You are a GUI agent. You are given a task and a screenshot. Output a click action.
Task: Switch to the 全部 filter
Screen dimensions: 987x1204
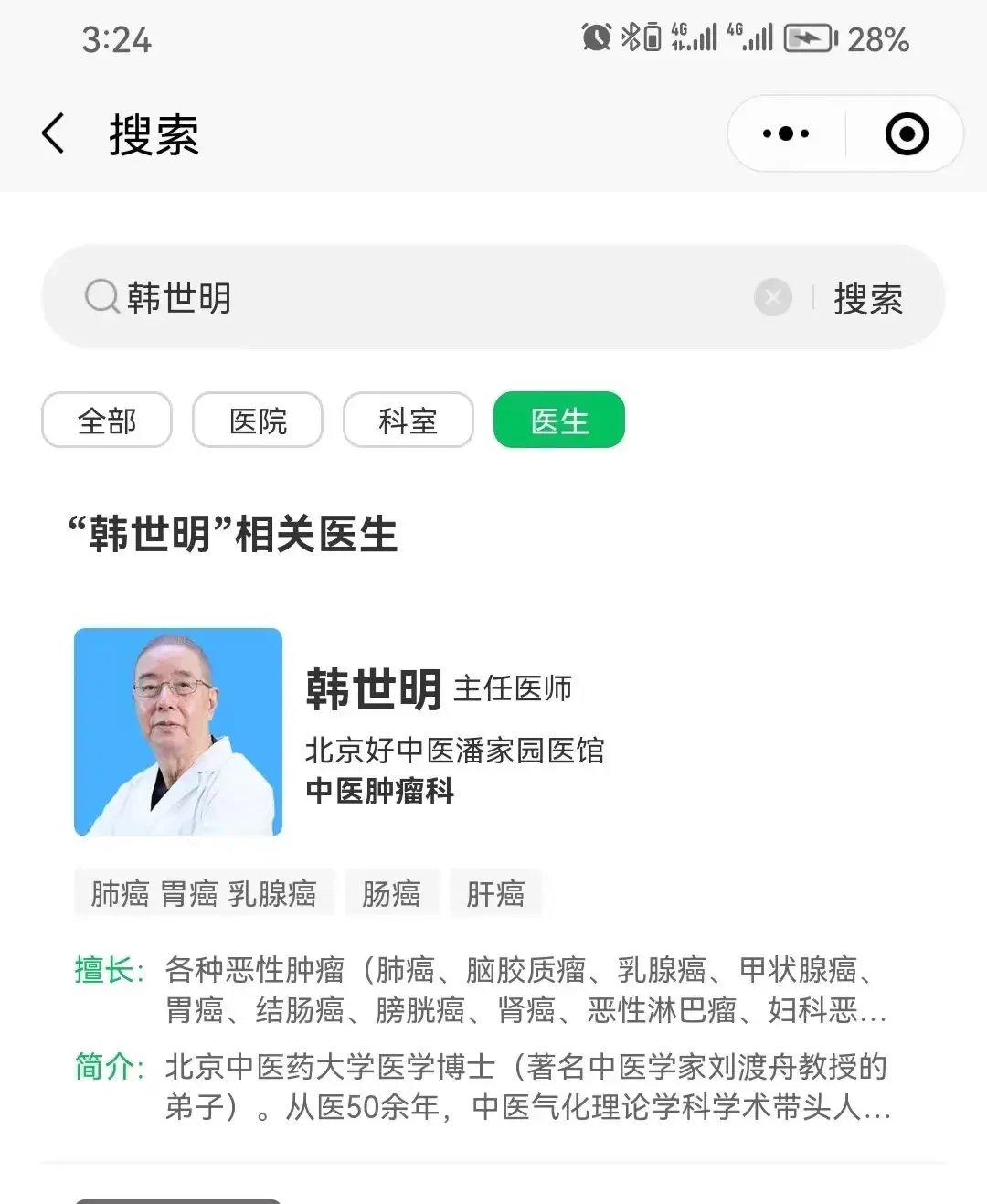pos(107,421)
